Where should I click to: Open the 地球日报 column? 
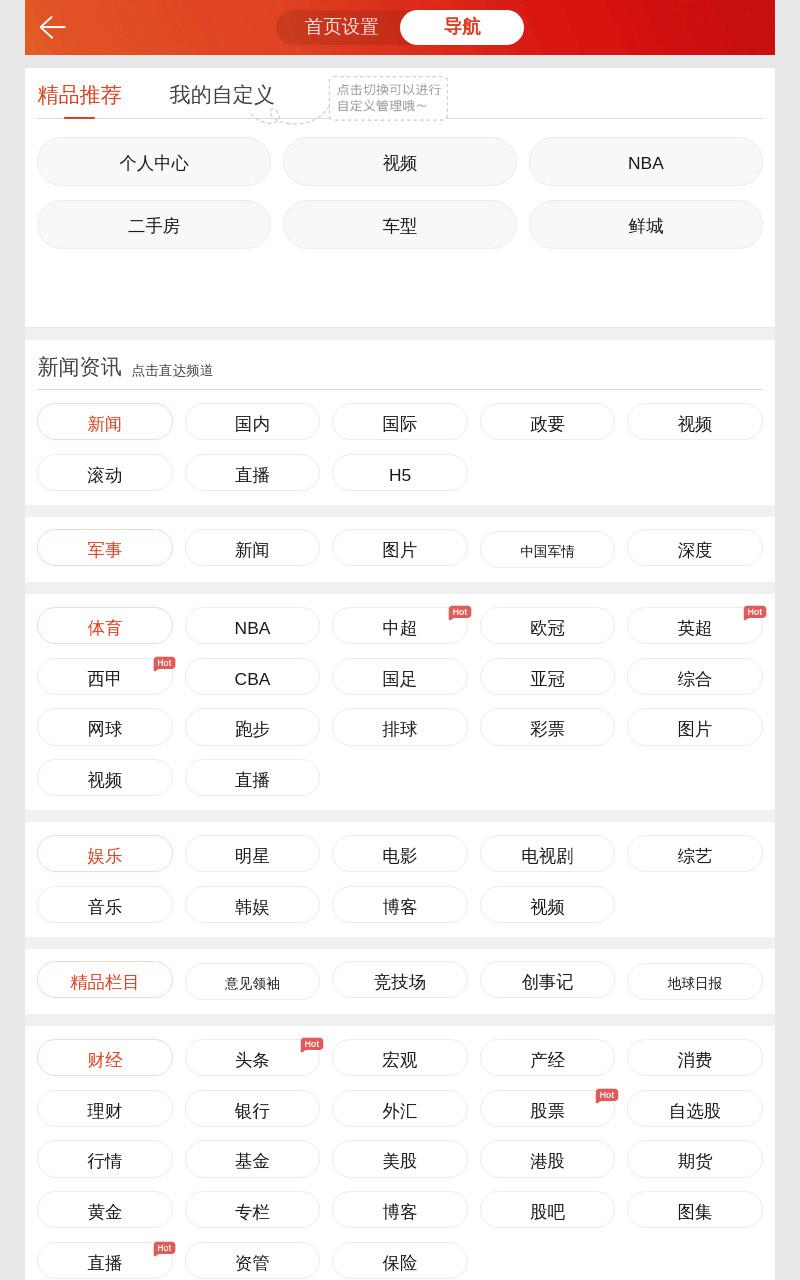pyautogui.click(x=695, y=981)
